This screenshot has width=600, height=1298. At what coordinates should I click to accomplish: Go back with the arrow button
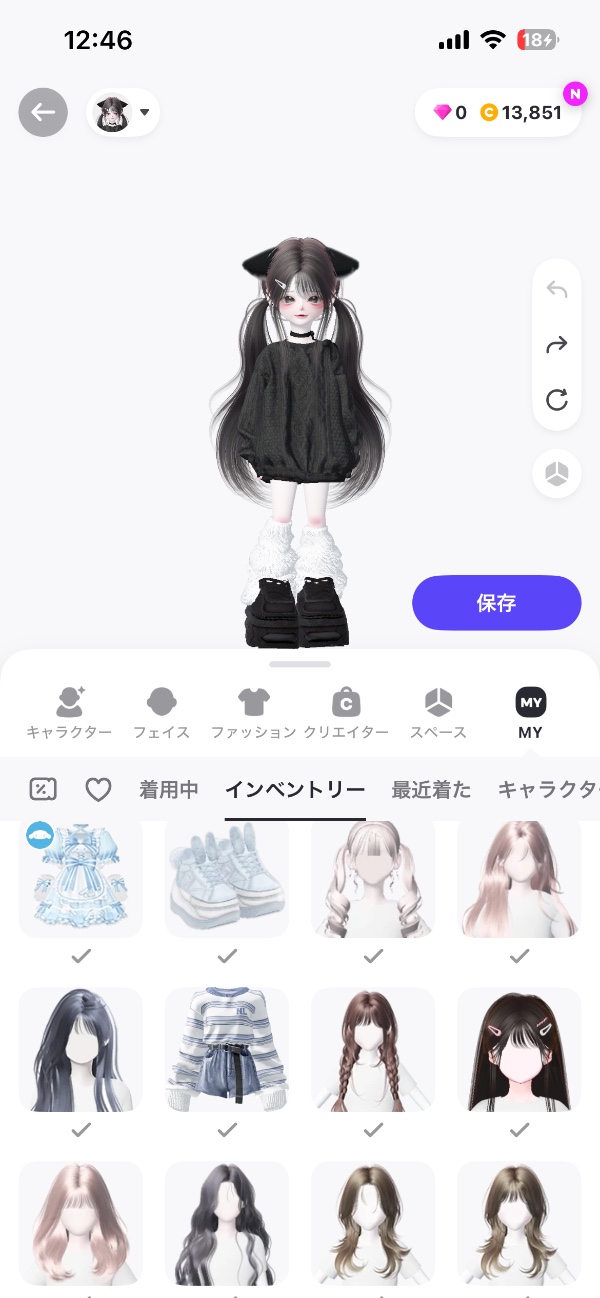click(x=43, y=112)
